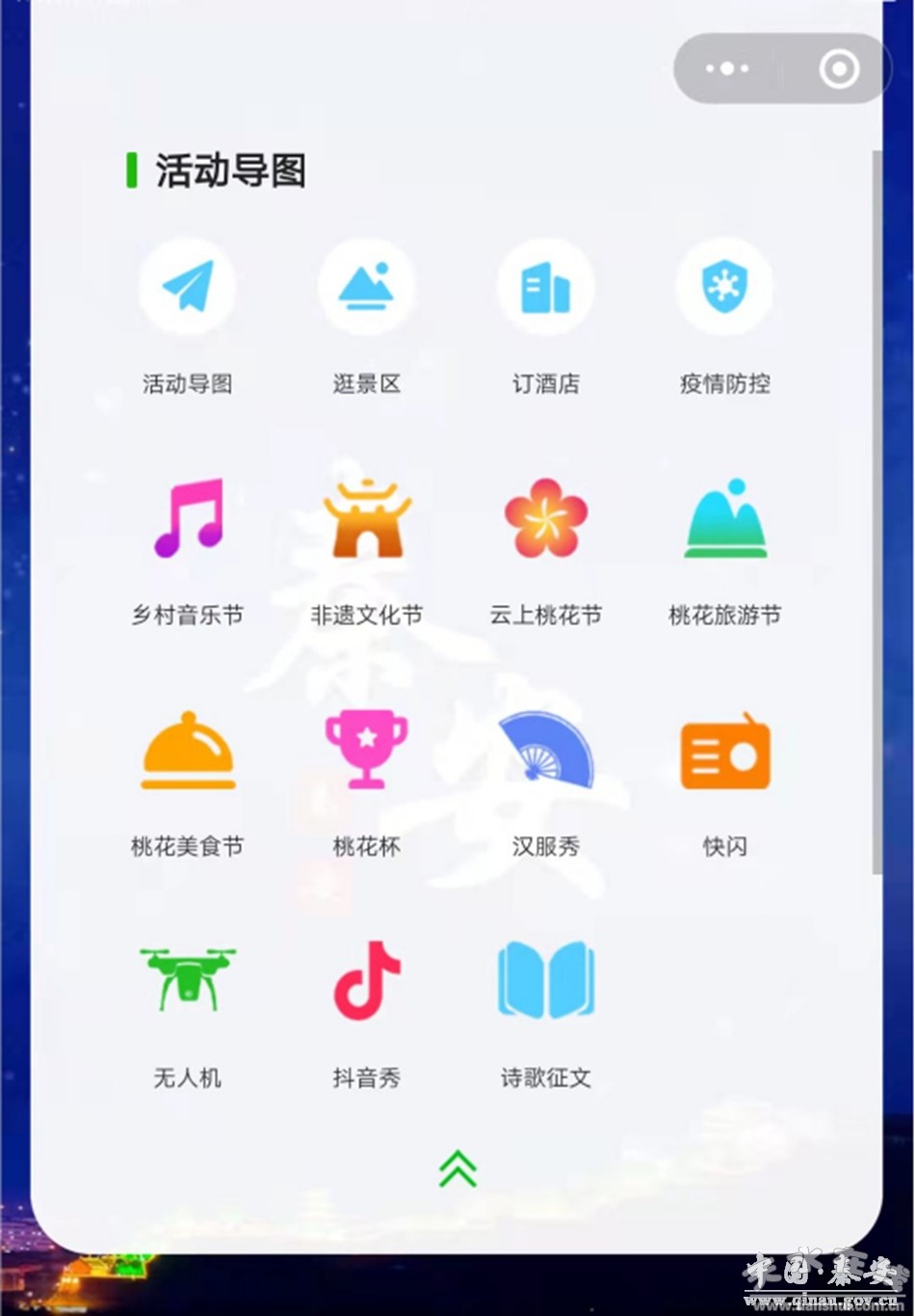Select 逛景区 scenic spots
This screenshot has height=1316, width=915.
pos(367,287)
